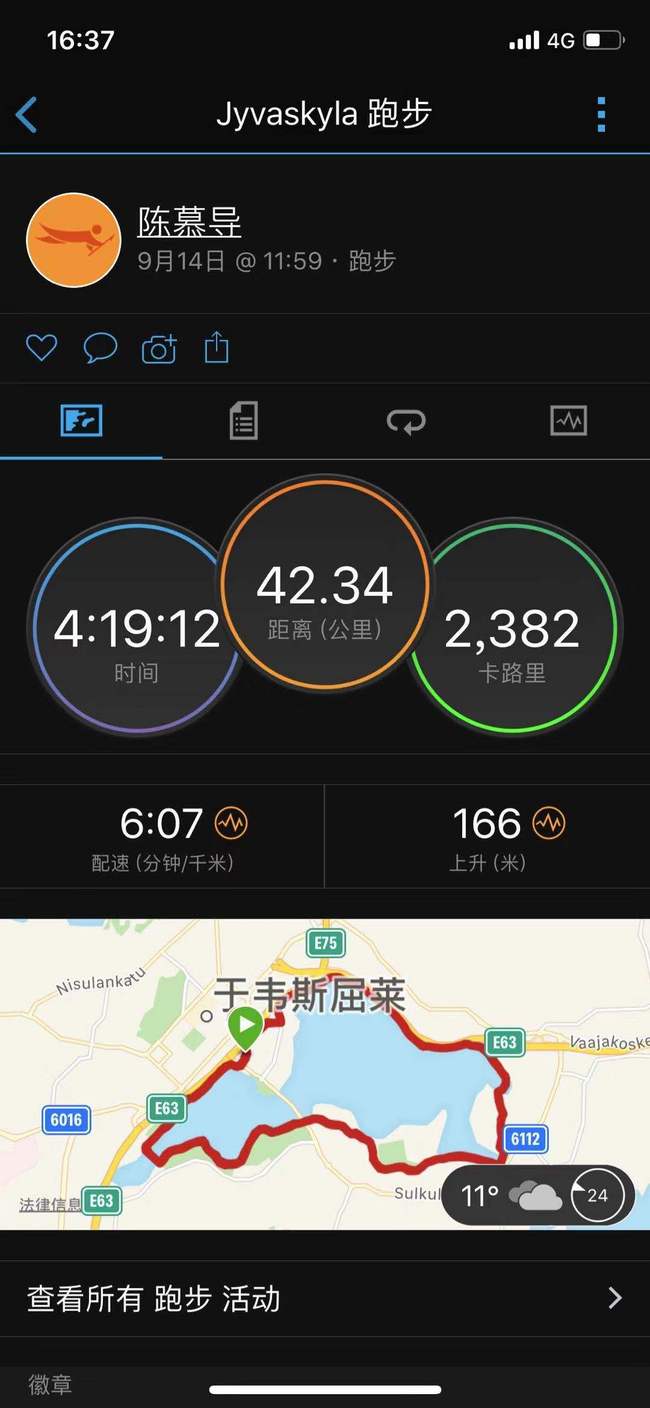Screen dimensions: 650x1408
Task: Open map legal info 法律信息 link
Action: coord(50,1204)
